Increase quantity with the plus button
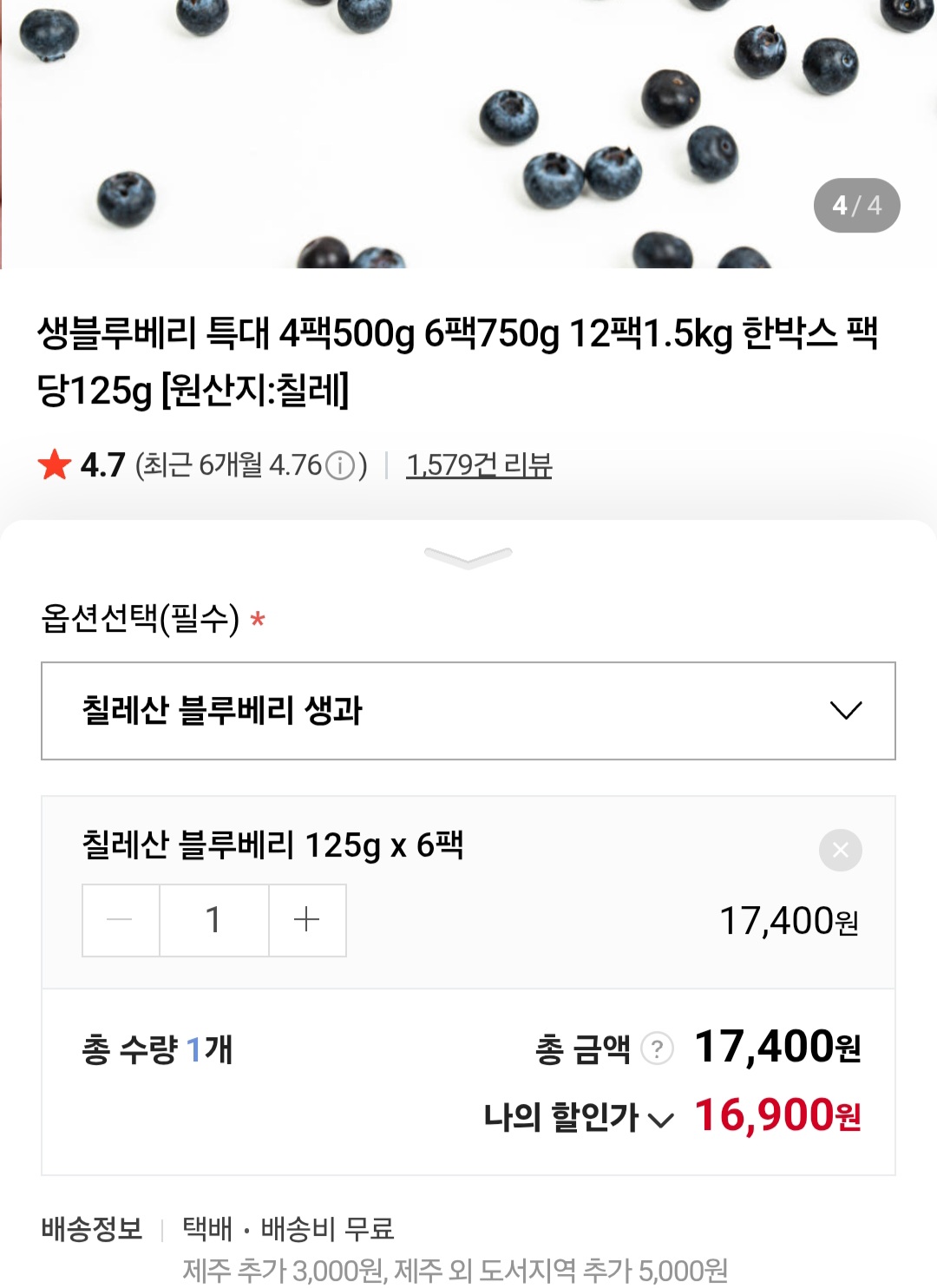Viewport: 937px width, 1288px height. (x=307, y=920)
